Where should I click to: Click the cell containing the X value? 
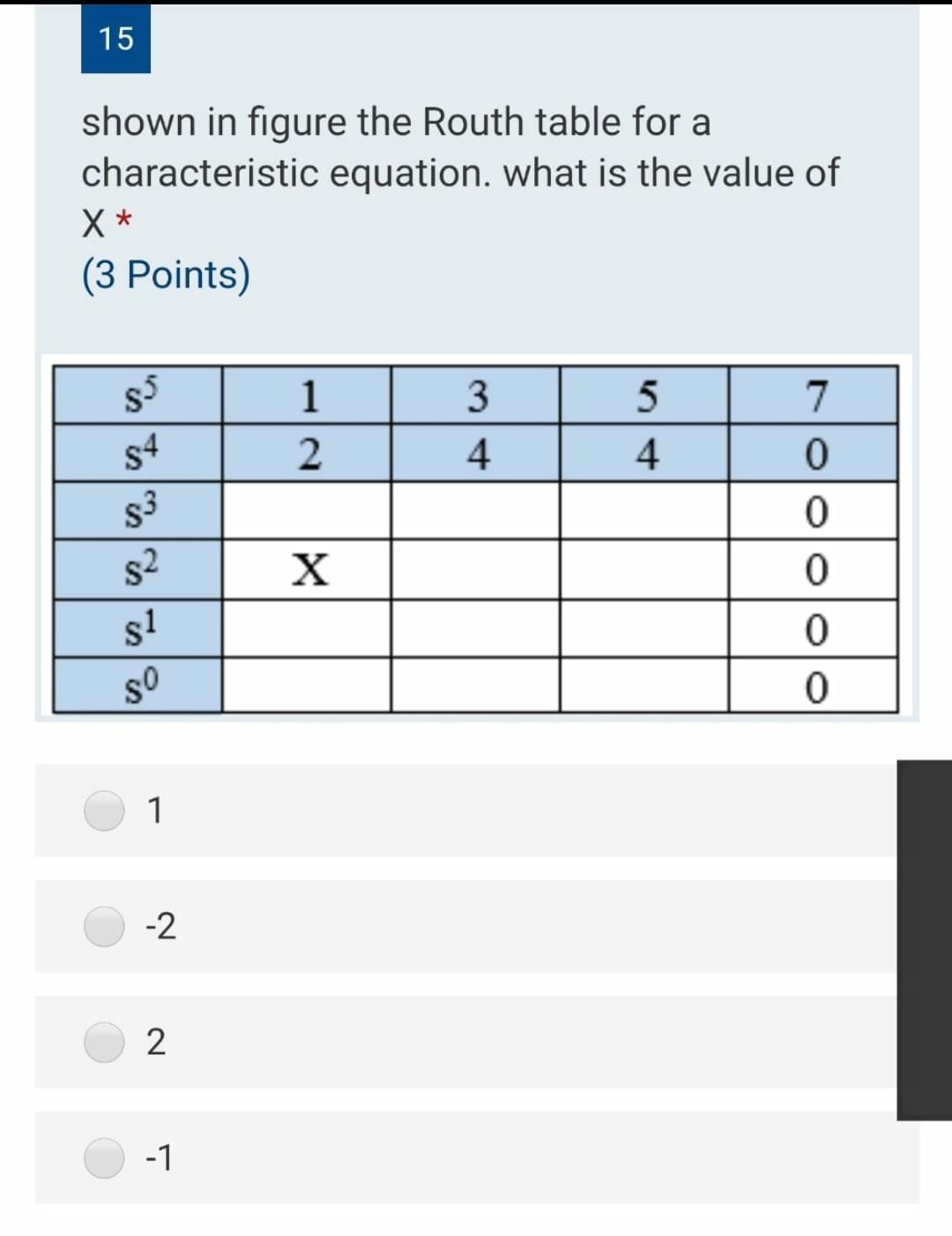(x=310, y=569)
